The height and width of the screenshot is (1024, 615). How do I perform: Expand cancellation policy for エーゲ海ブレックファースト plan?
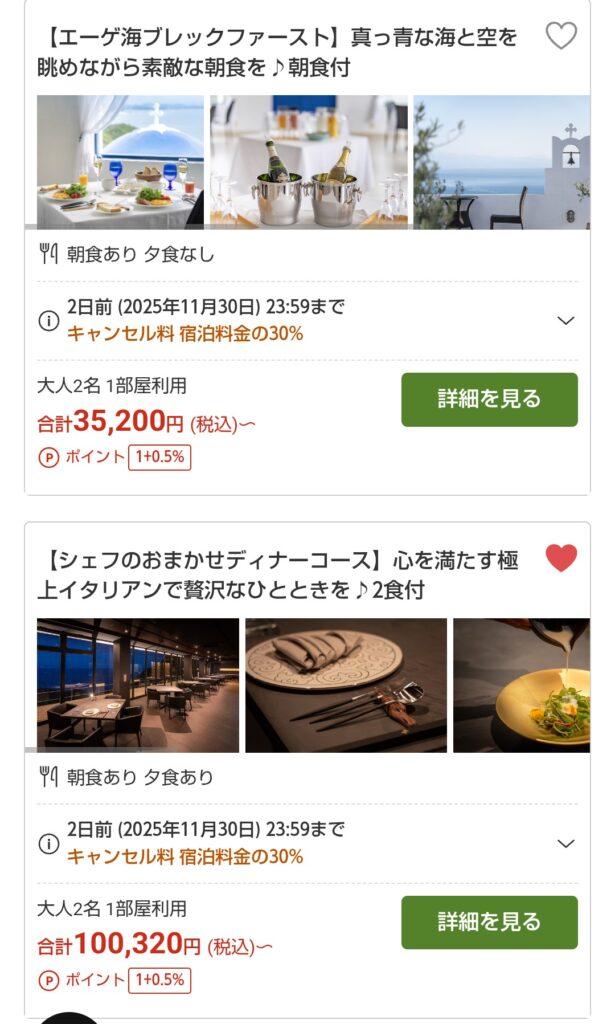[566, 321]
